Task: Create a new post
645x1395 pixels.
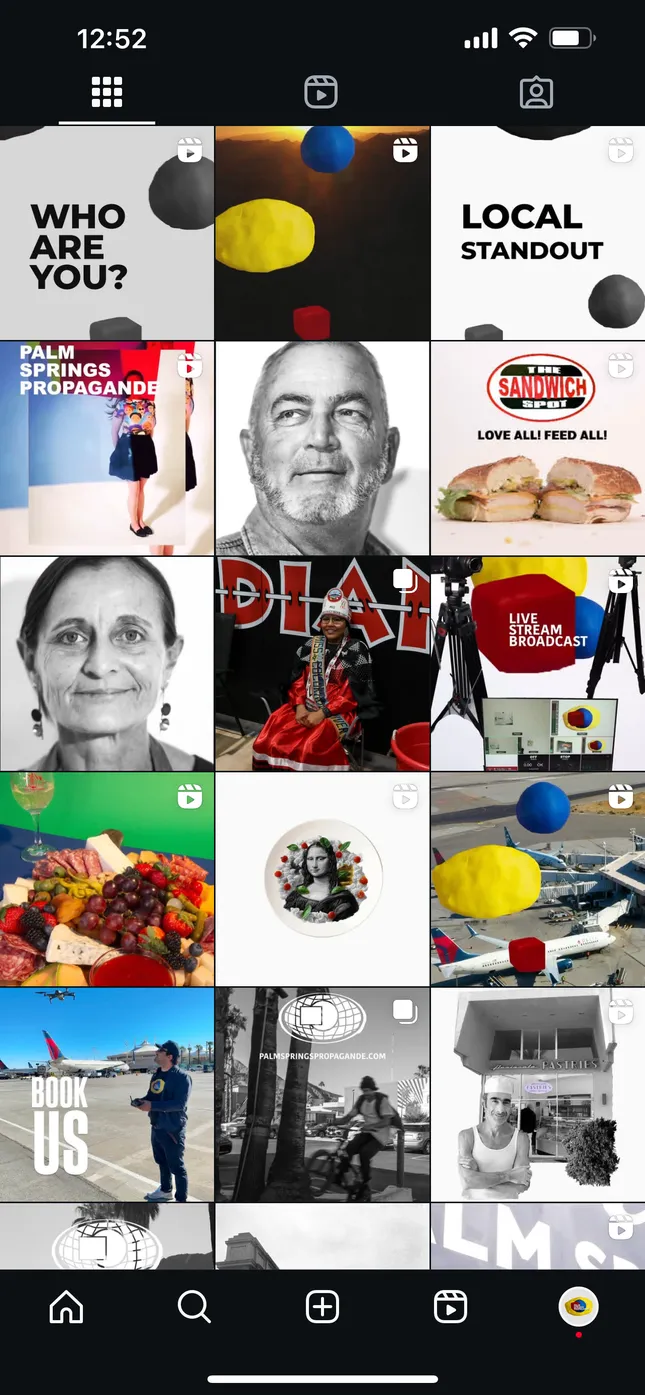Action: pos(322,1307)
